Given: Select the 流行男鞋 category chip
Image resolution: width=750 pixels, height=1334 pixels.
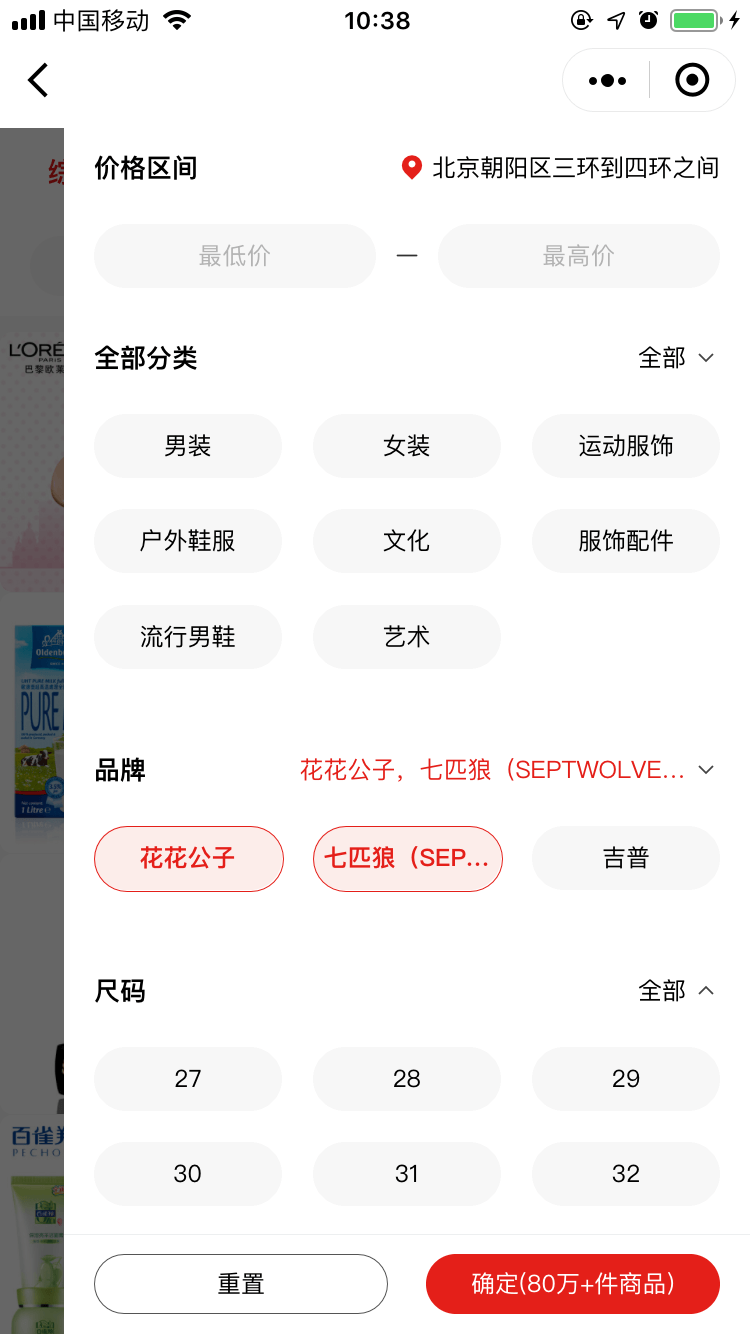Looking at the screenshot, I should [x=188, y=637].
